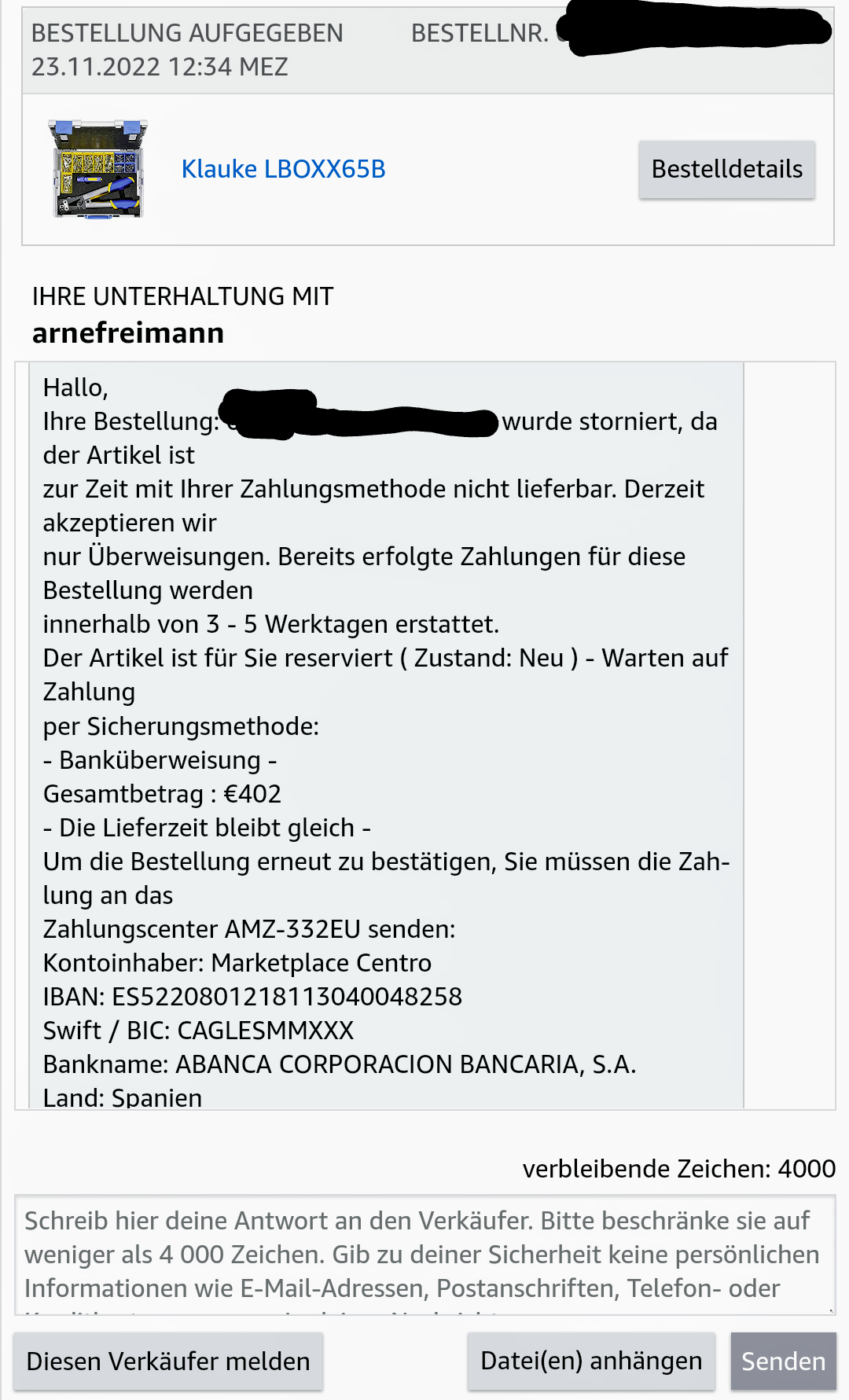Open Bestelldetails for this order
Image resolution: width=849 pixels, height=1400 pixels.
(726, 169)
